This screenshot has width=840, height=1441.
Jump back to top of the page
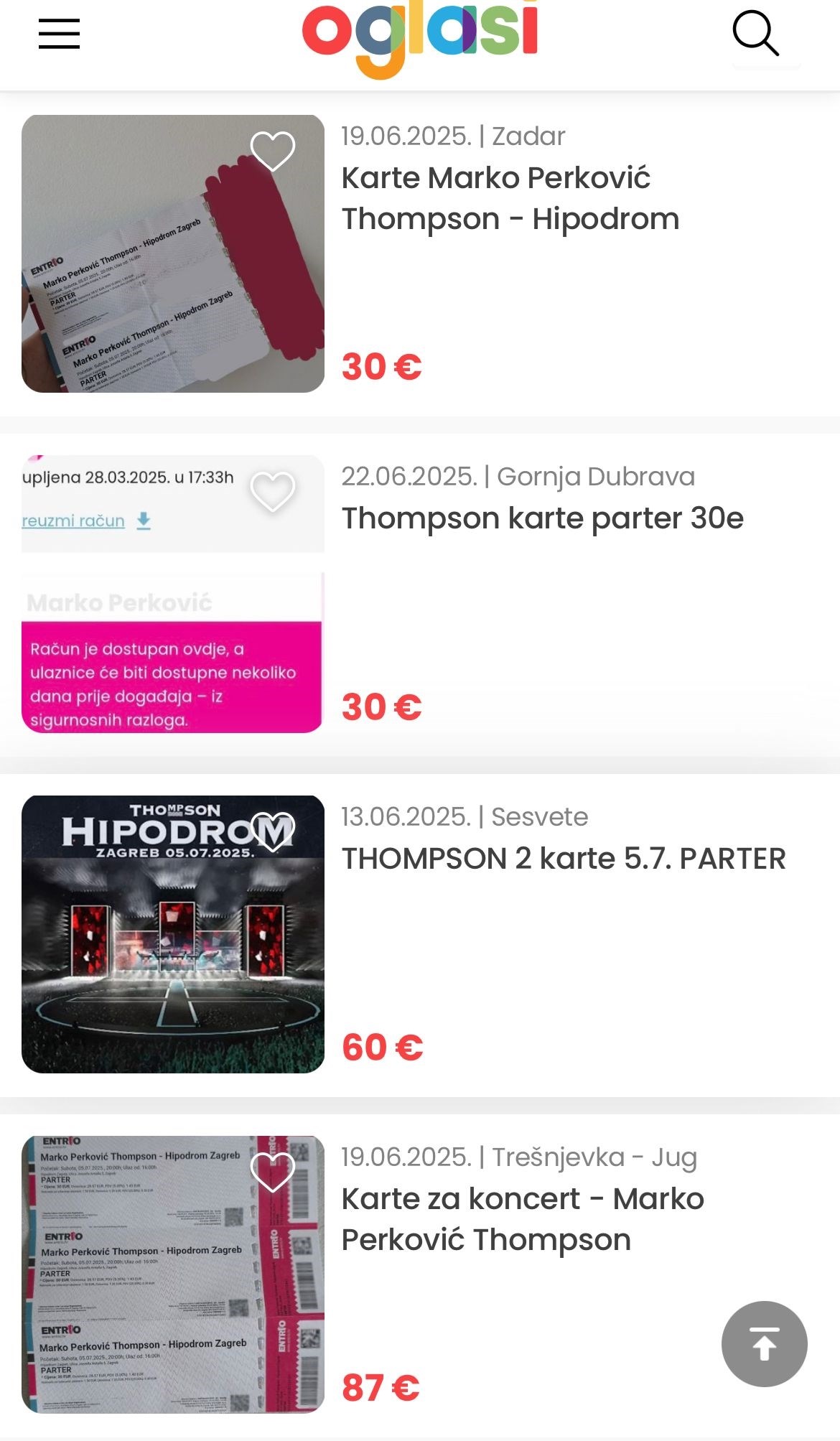coord(764,1343)
